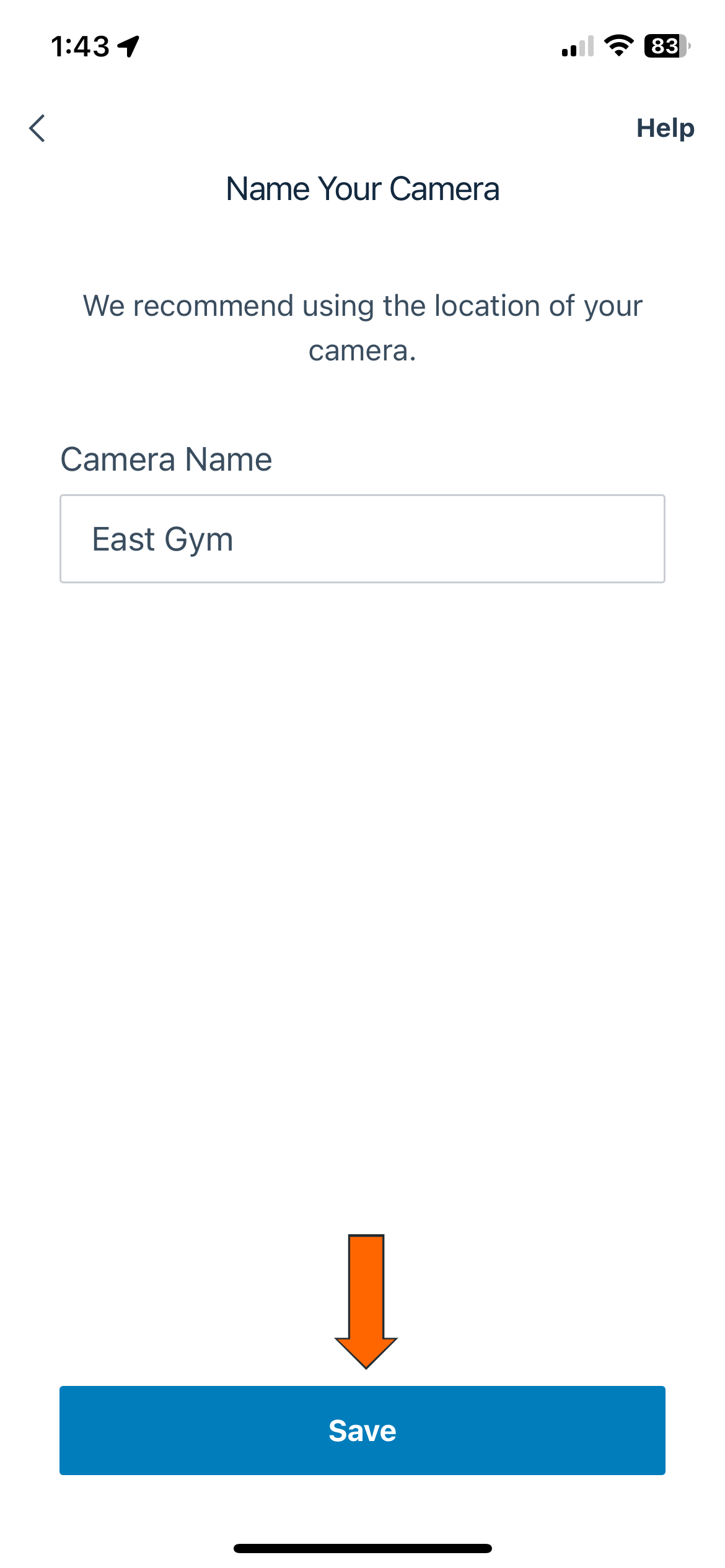
Task: Tap the clock showing 1:43
Action: coord(81,45)
